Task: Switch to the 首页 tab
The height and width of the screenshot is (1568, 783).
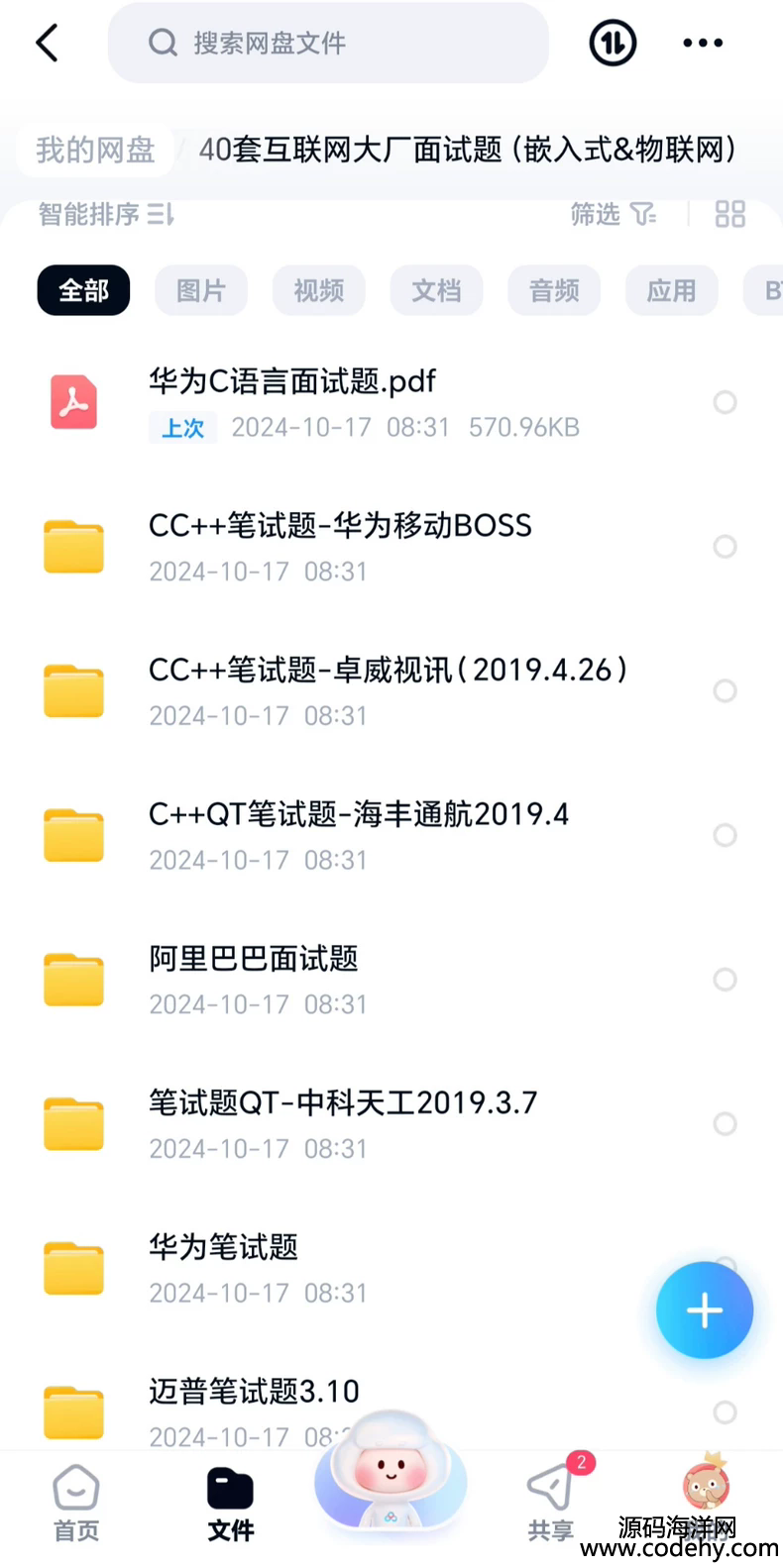Action: point(76,1504)
